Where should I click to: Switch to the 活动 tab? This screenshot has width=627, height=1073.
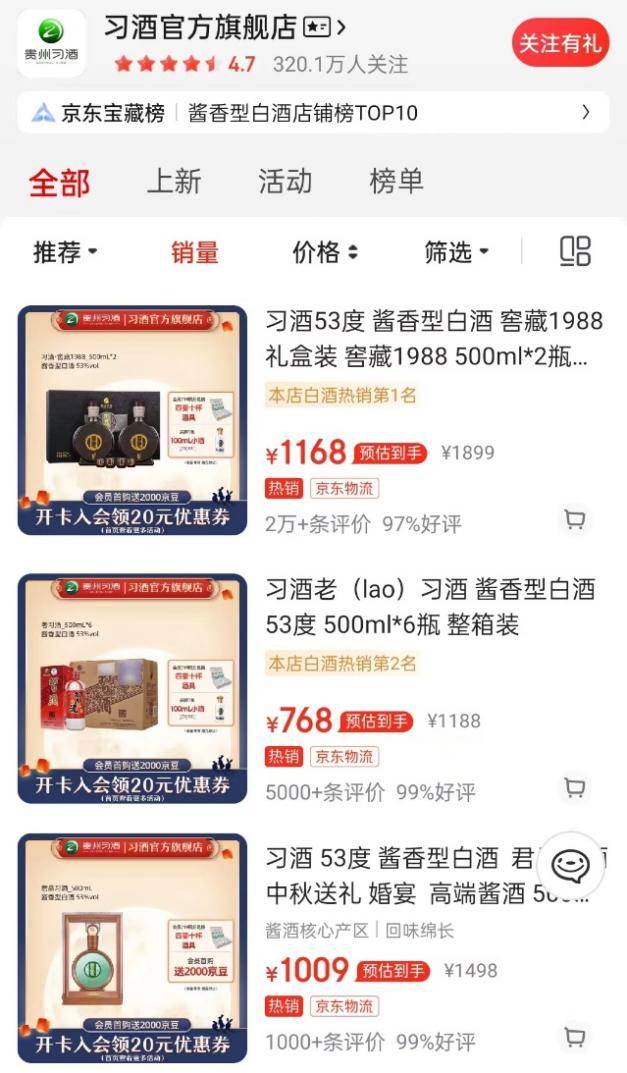click(x=285, y=182)
